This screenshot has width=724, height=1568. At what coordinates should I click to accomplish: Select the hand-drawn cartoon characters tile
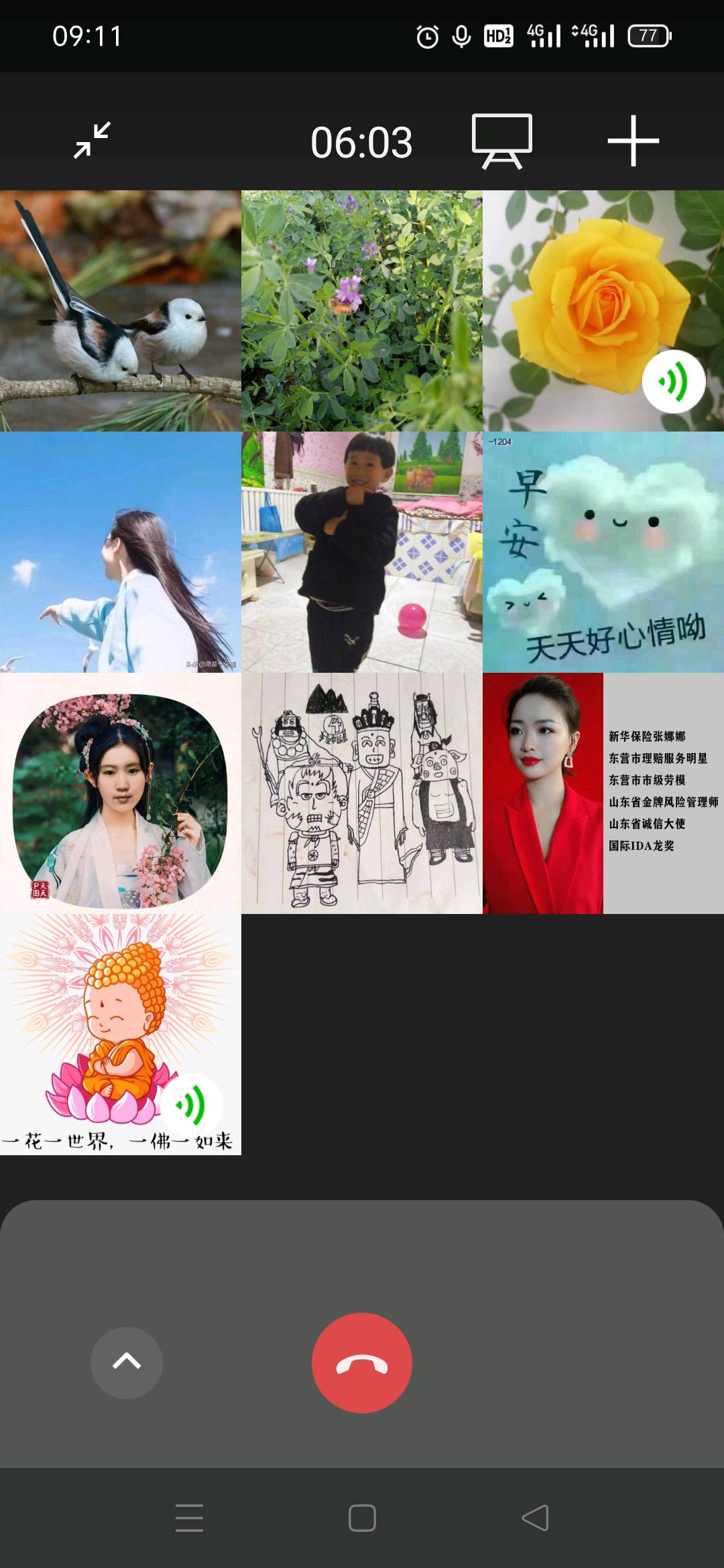(x=362, y=793)
